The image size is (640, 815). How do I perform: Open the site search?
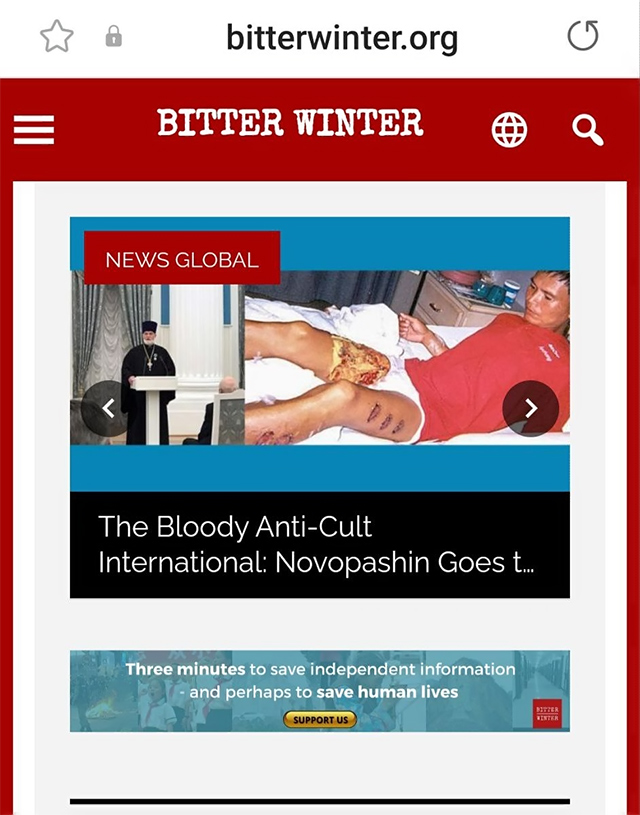coord(587,129)
